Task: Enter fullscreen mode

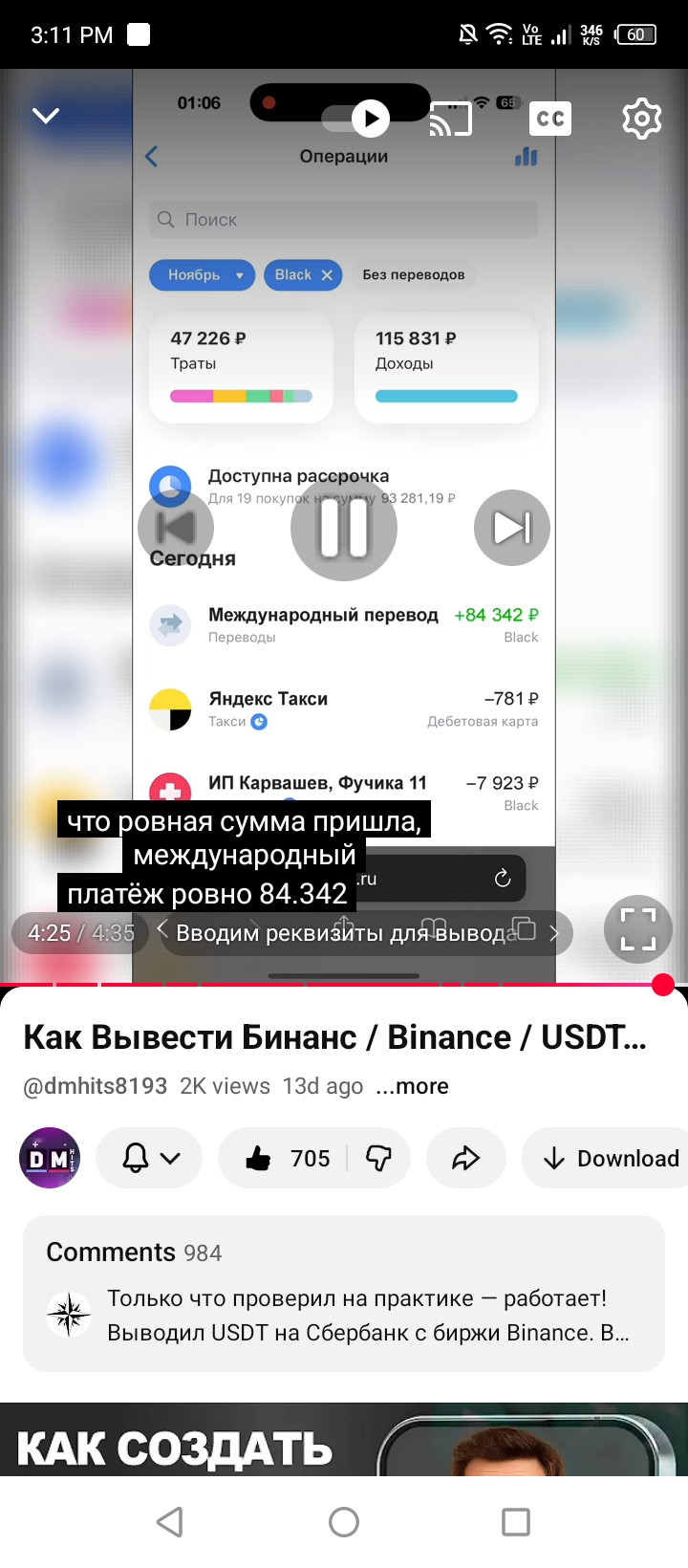Action: (x=638, y=929)
